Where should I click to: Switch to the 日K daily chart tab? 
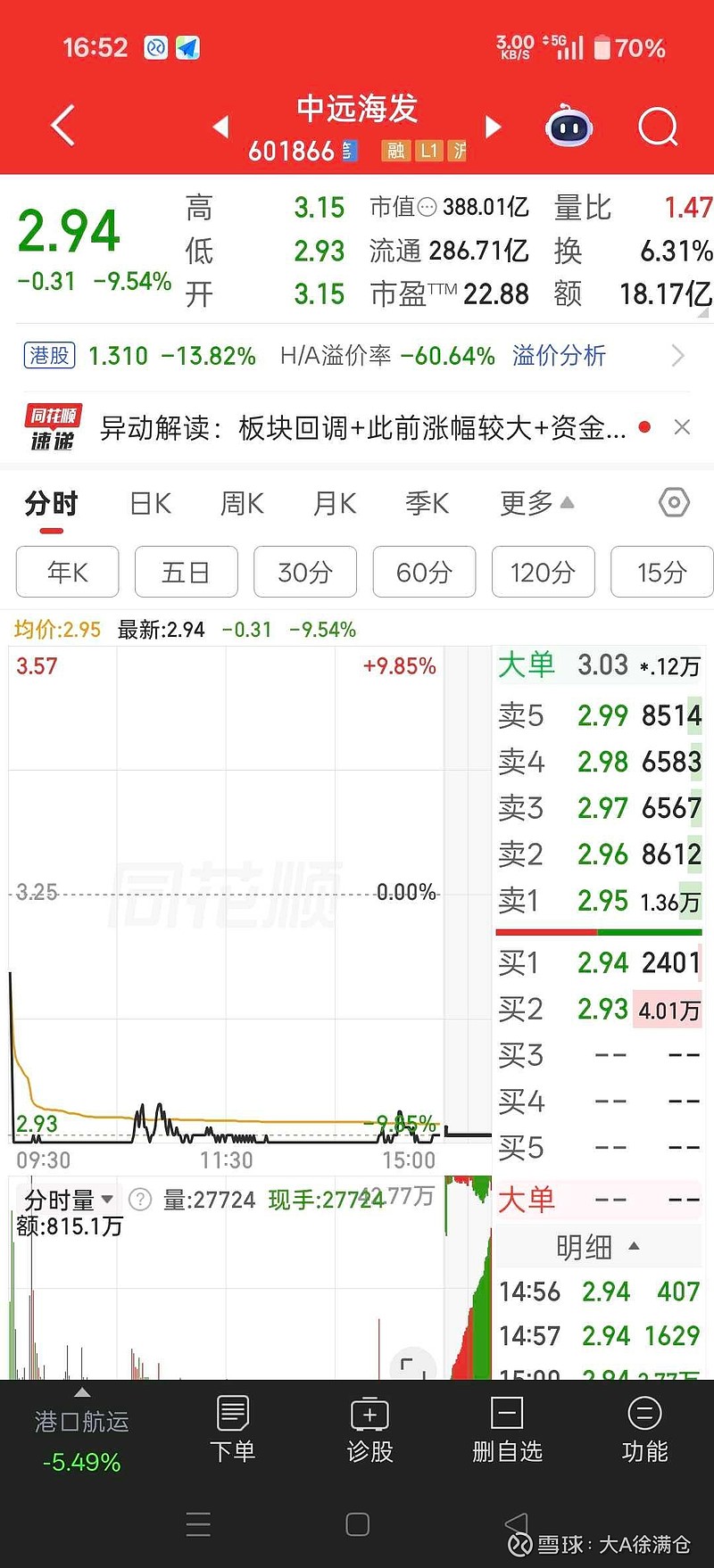[148, 503]
